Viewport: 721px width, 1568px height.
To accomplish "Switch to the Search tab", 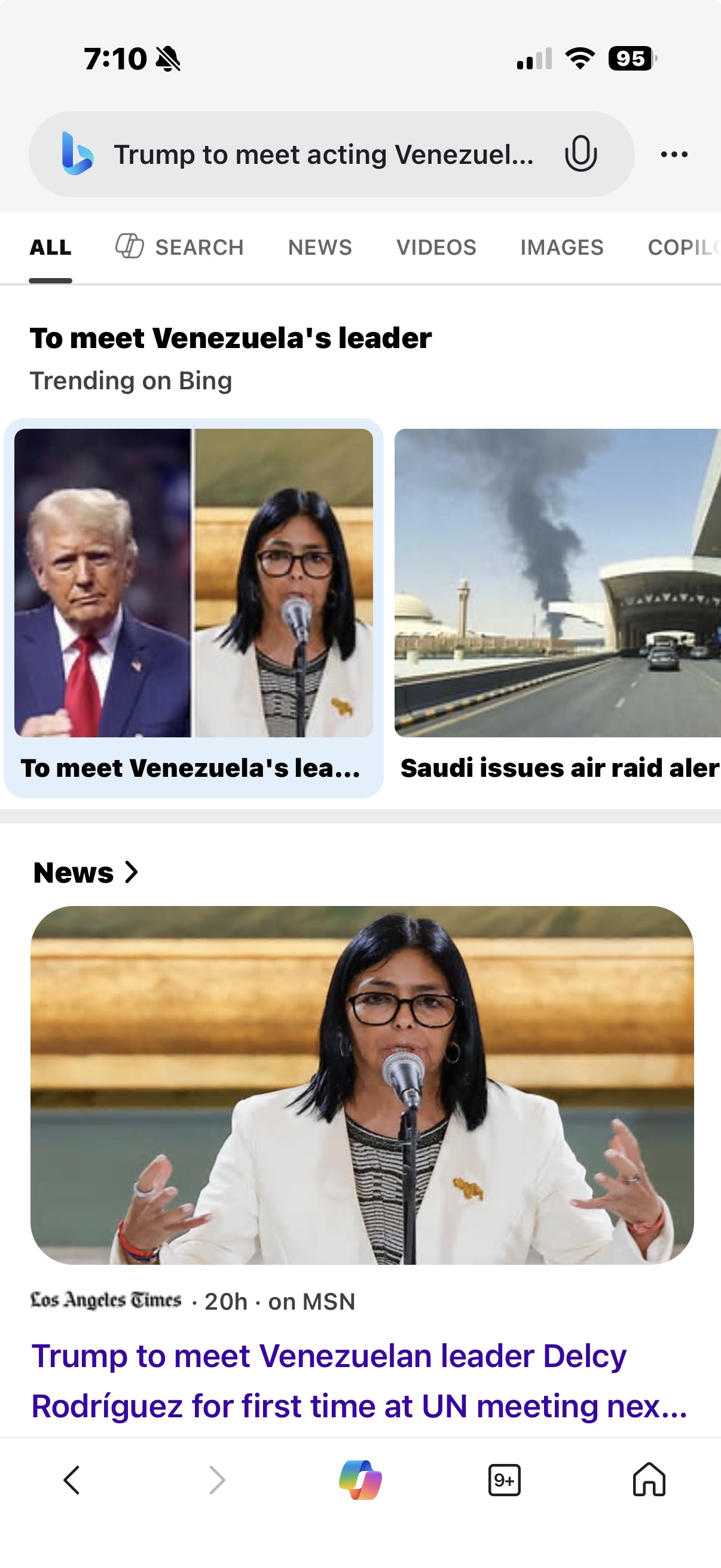I will pyautogui.click(x=179, y=247).
